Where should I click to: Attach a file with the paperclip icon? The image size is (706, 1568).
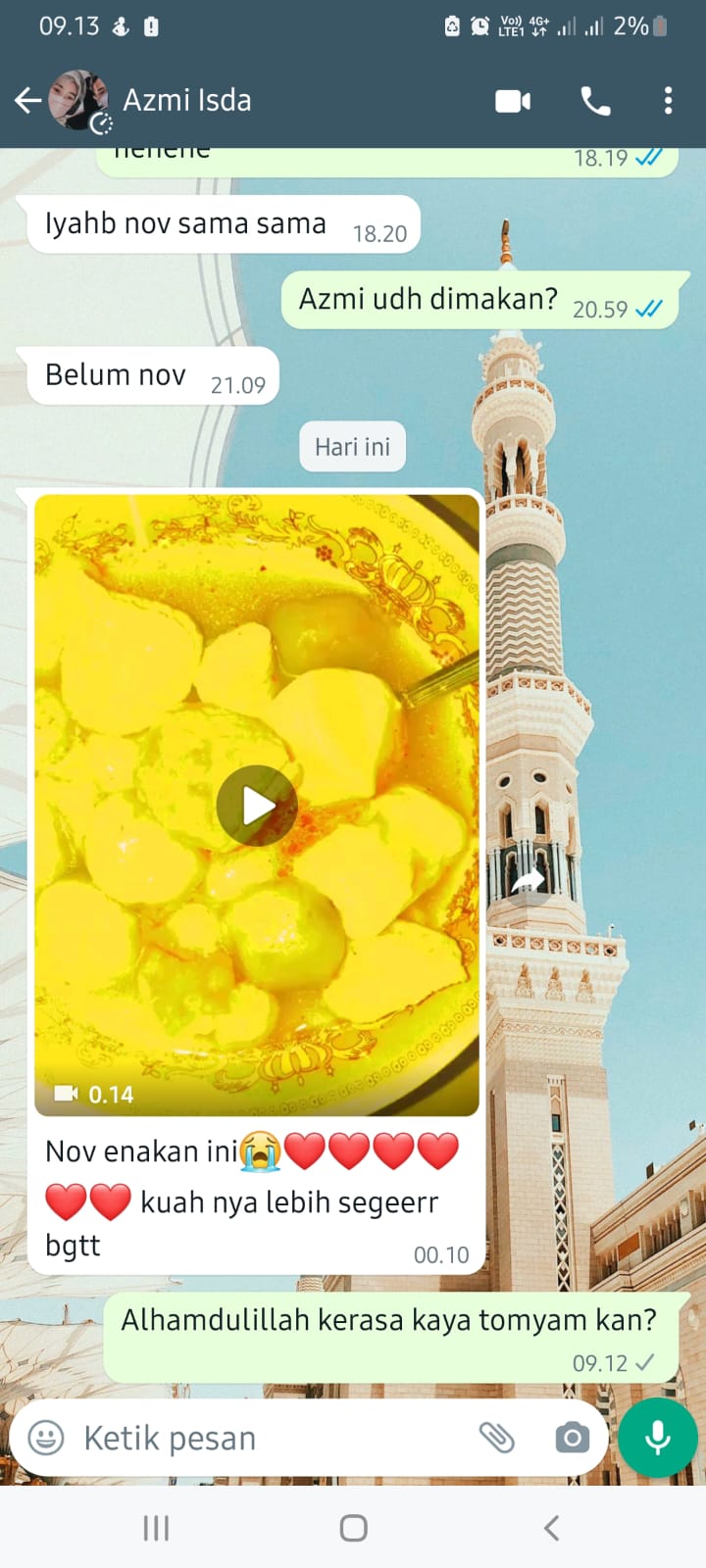pyautogui.click(x=497, y=1438)
